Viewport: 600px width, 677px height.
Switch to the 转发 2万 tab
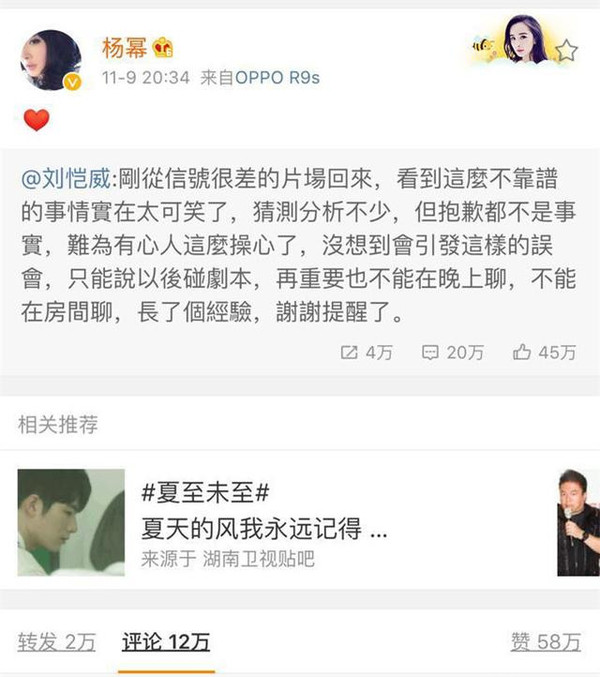pos(56,643)
